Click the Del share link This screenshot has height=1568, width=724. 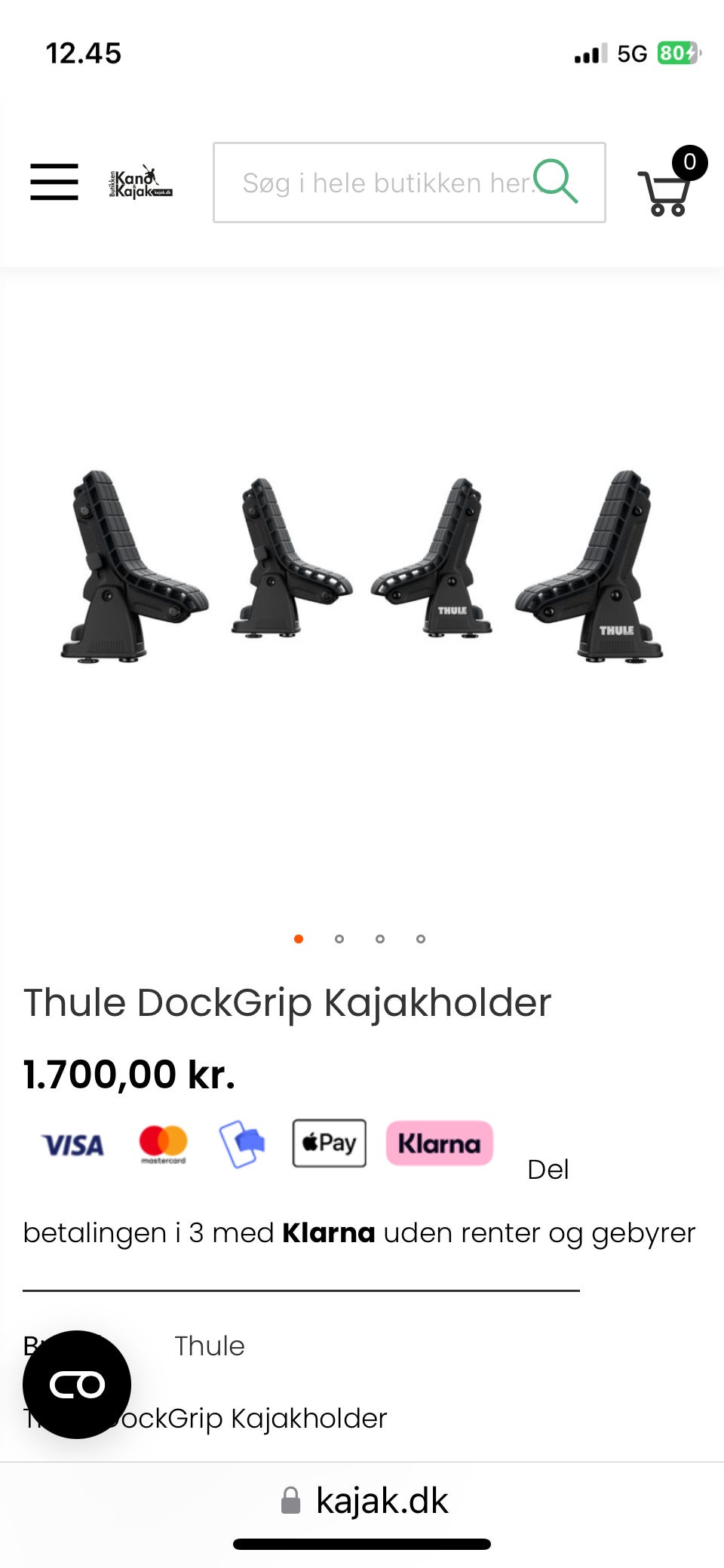point(548,1169)
